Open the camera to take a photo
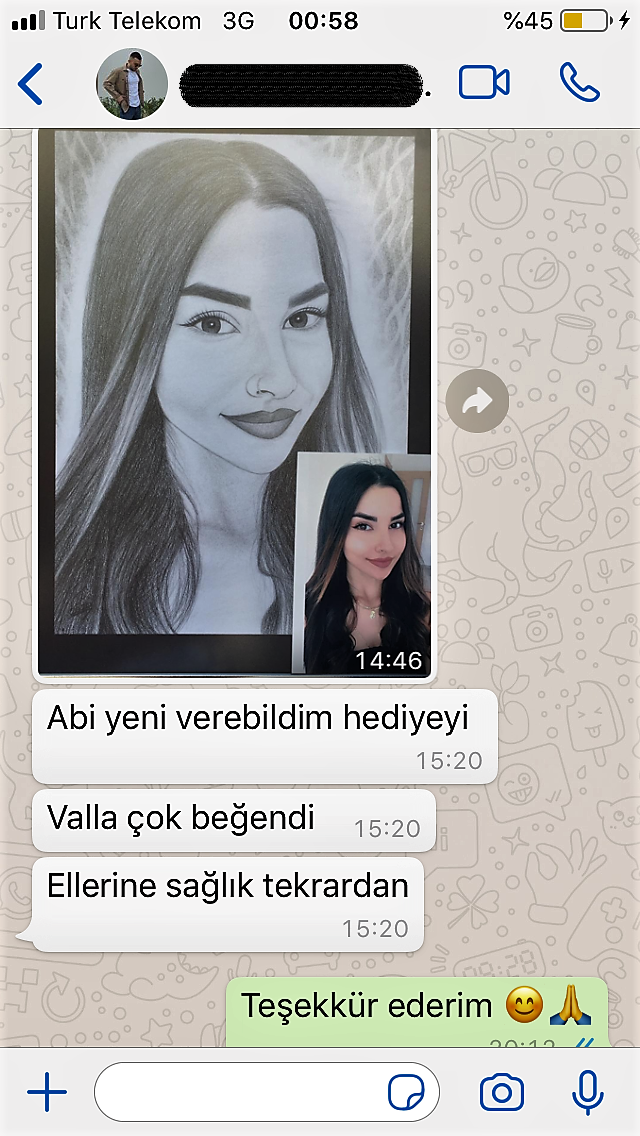Viewport: 640px width, 1136px height. pyautogui.click(x=502, y=1092)
